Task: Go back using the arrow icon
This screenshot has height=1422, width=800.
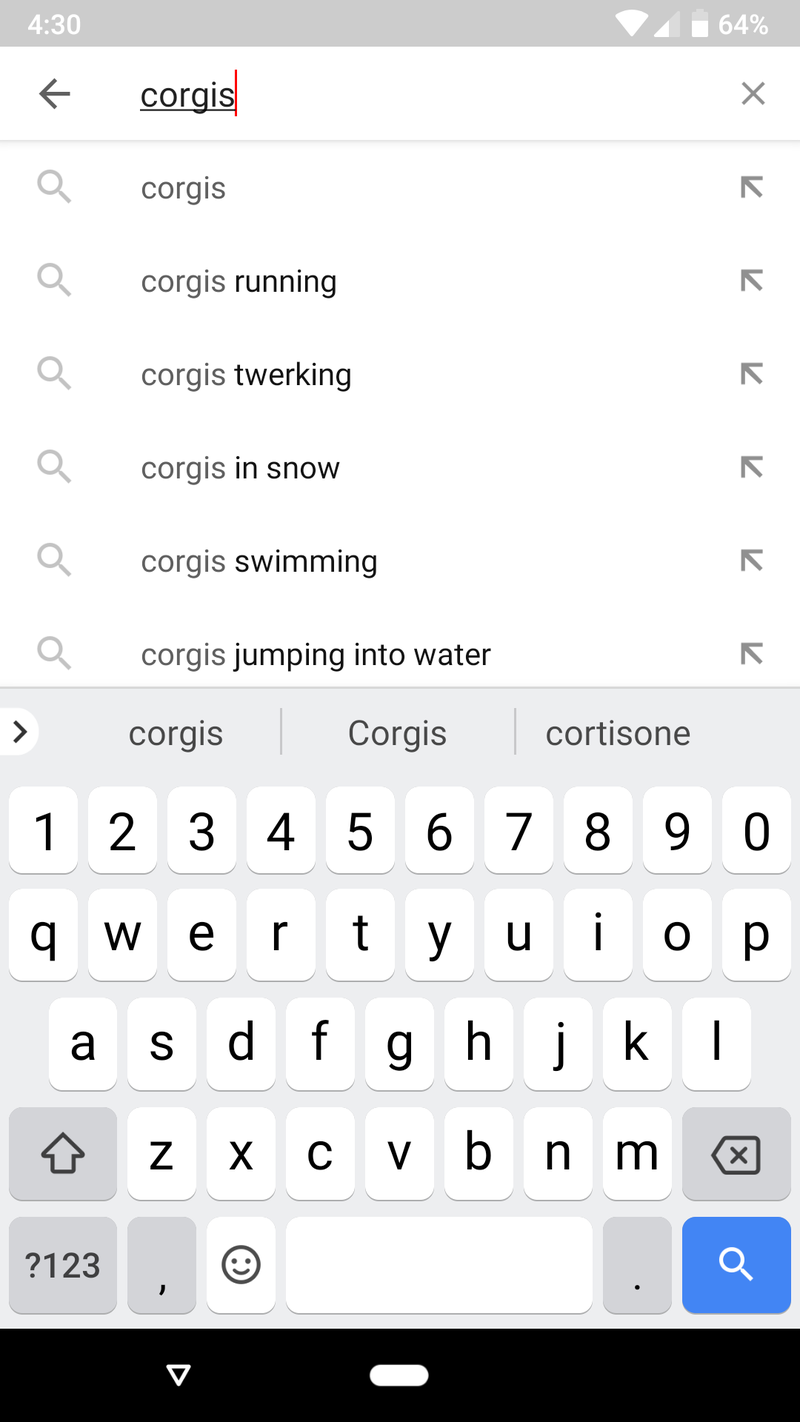Action: point(55,94)
